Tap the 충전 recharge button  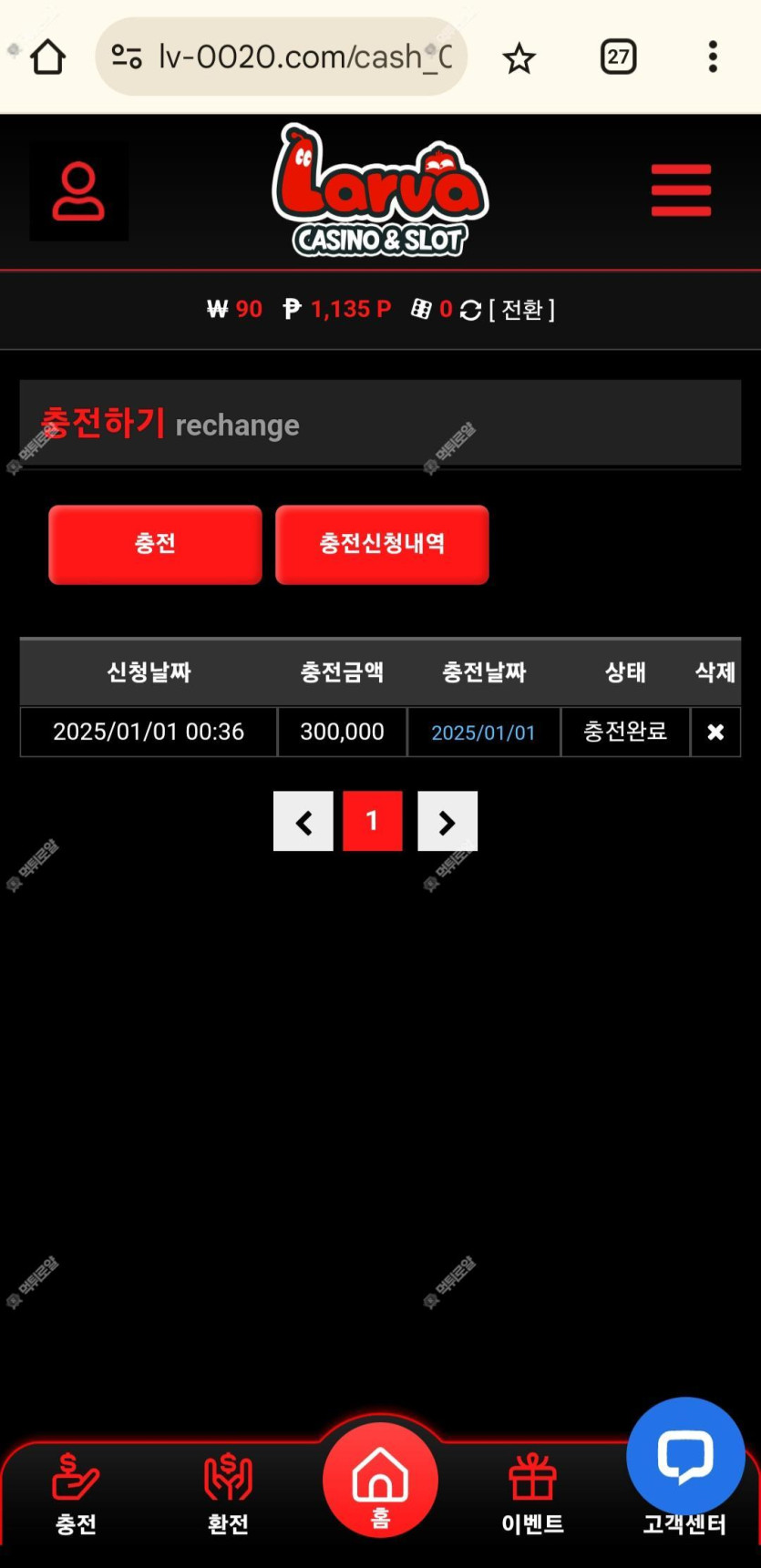[155, 544]
